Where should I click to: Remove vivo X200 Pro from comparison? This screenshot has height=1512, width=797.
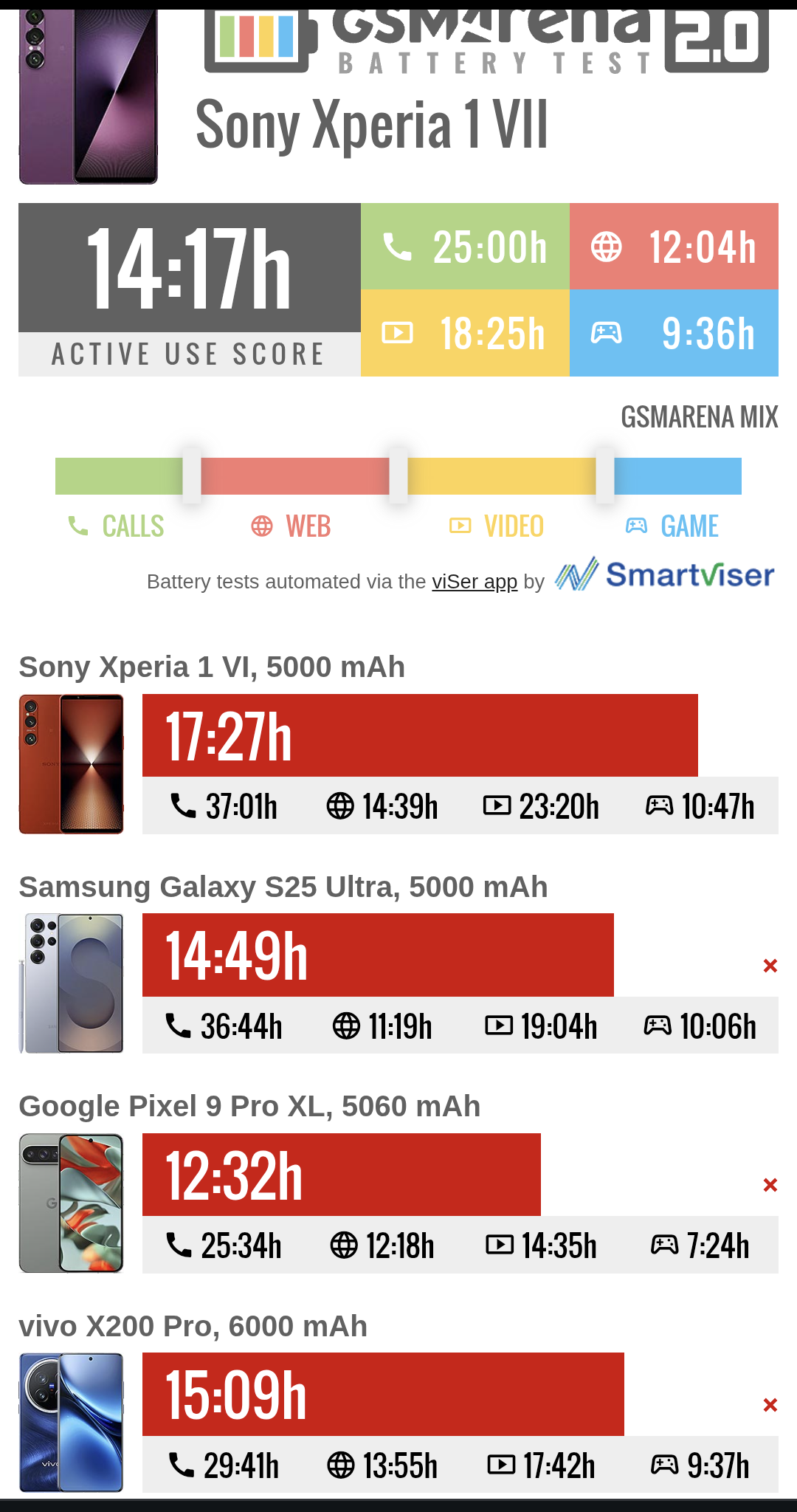(x=770, y=1405)
